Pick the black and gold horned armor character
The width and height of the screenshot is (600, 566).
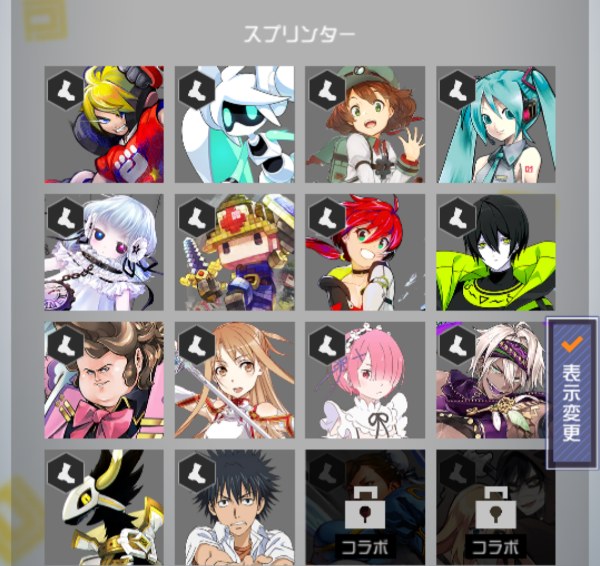(104, 508)
